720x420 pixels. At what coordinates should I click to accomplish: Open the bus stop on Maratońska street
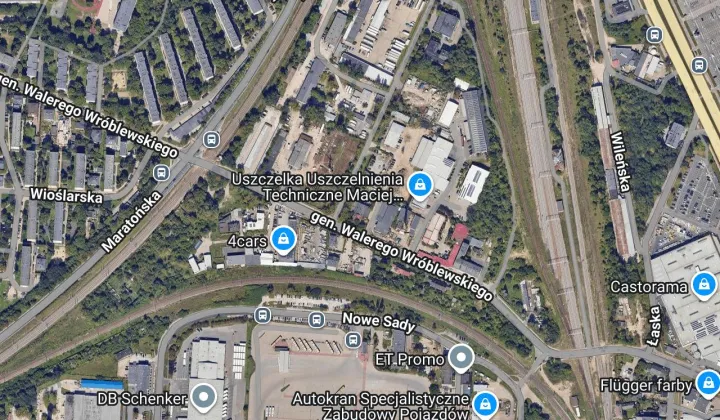click(x=161, y=173)
